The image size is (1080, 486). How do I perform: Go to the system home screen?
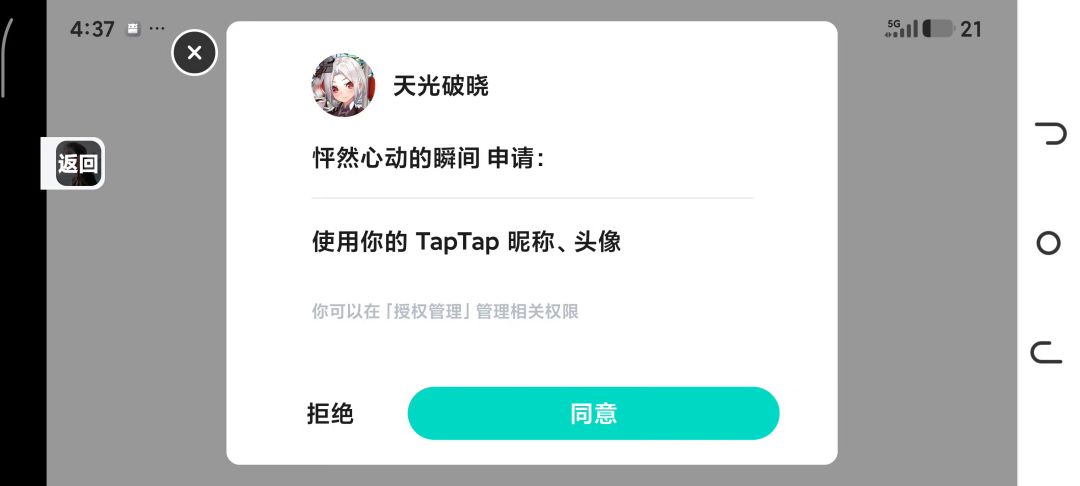click(x=1048, y=243)
